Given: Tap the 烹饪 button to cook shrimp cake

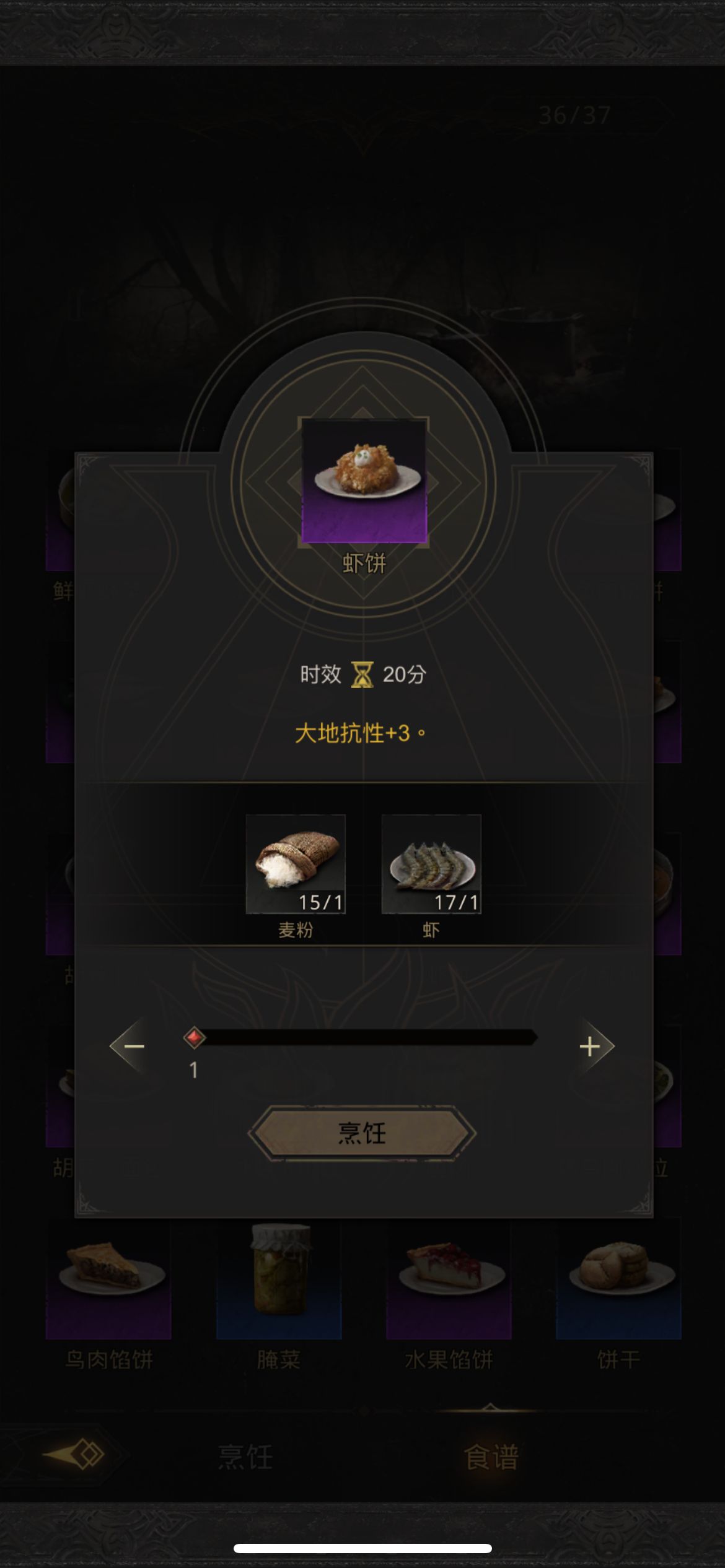Looking at the screenshot, I should (362, 1133).
